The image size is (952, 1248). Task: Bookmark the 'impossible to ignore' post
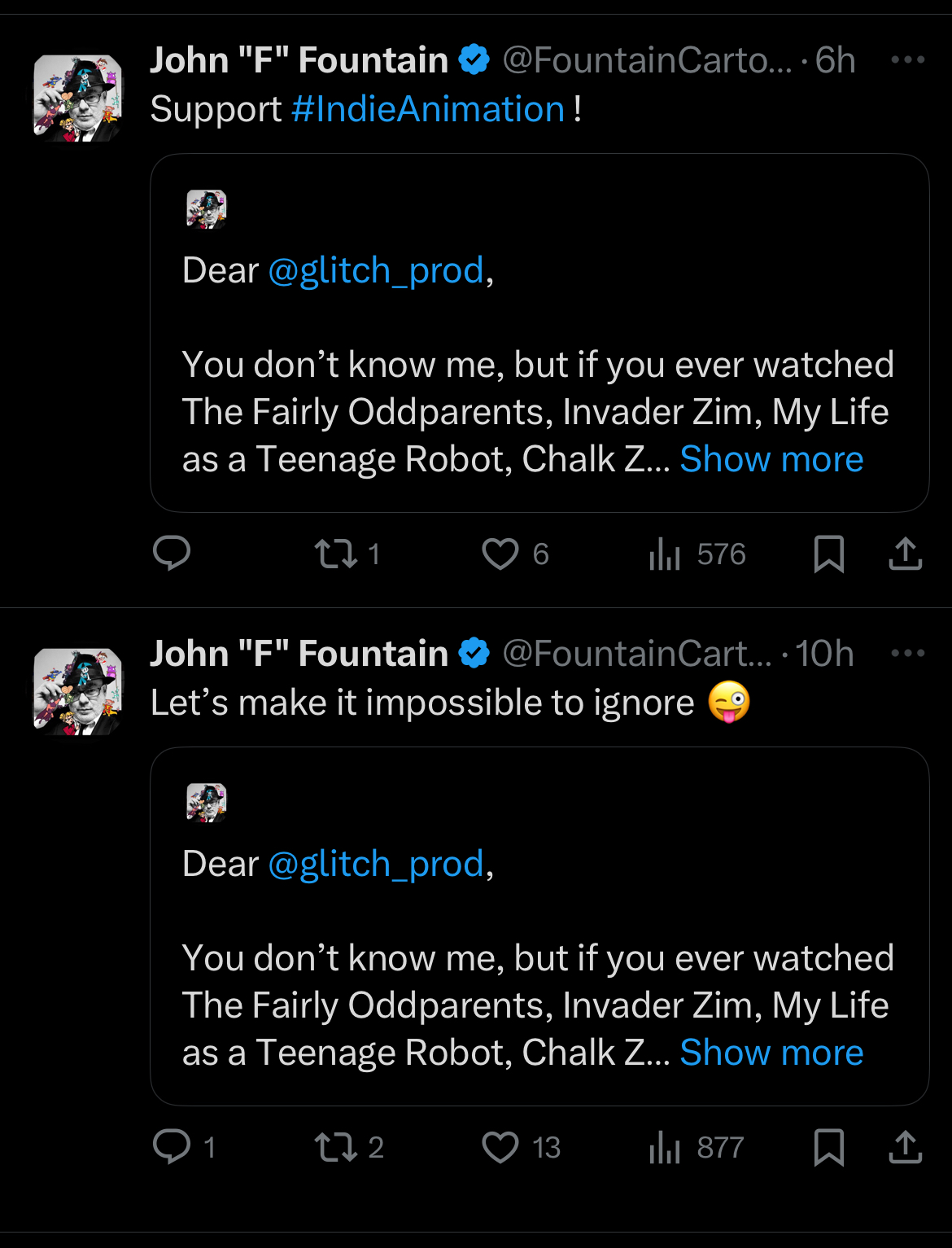click(x=828, y=1147)
